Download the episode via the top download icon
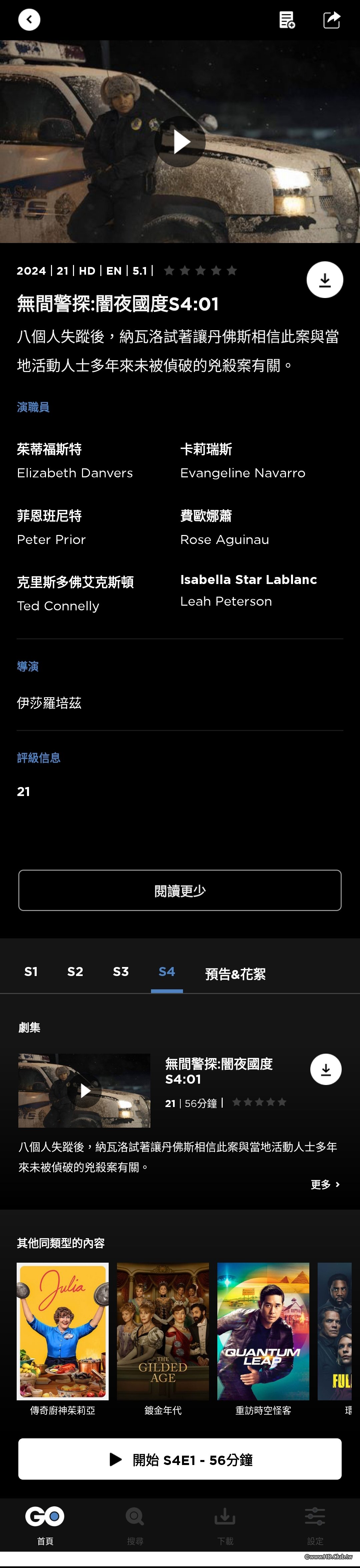This screenshot has width=360, height=1568. [x=325, y=280]
